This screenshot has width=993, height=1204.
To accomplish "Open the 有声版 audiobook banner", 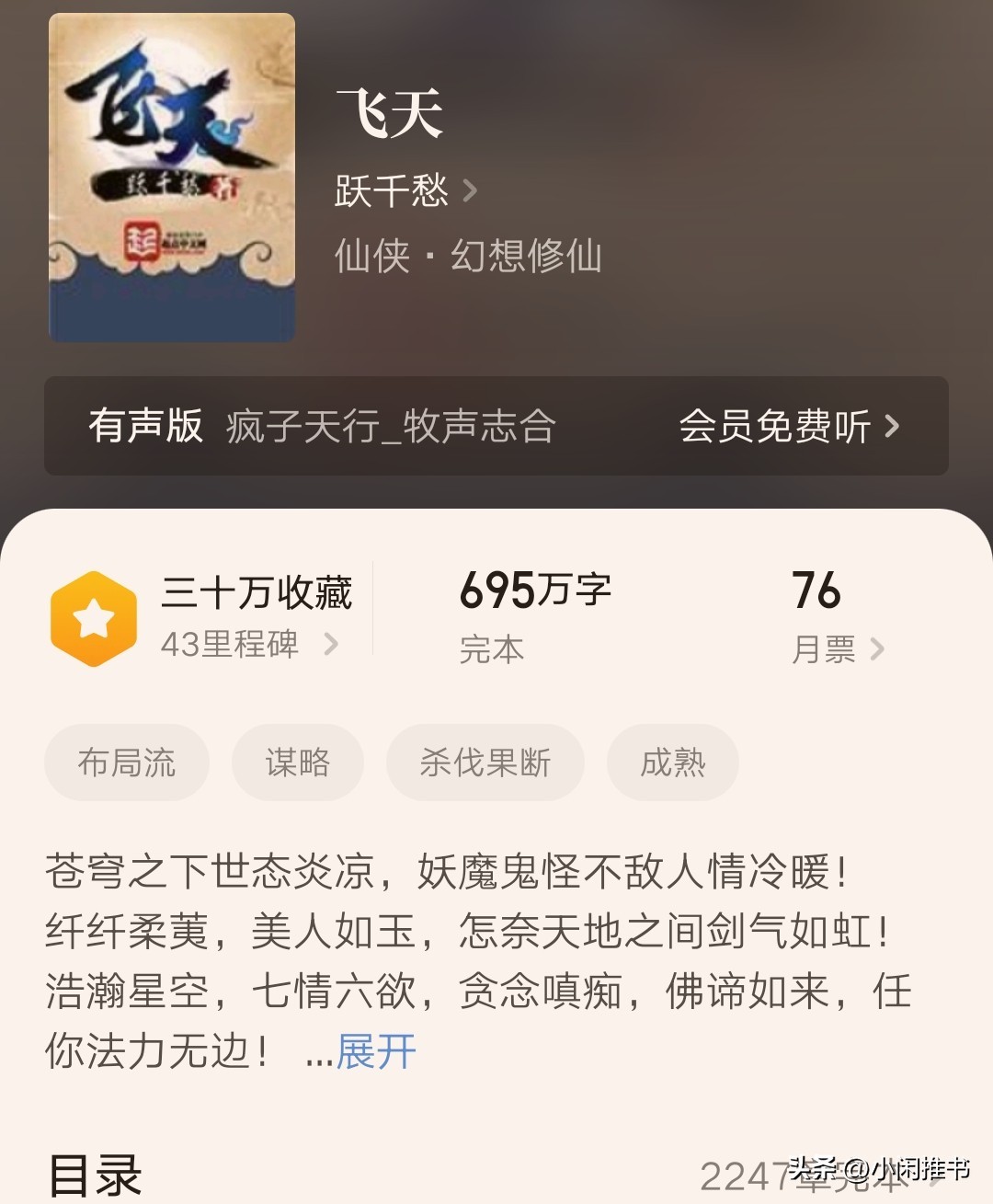I will click(x=496, y=426).
